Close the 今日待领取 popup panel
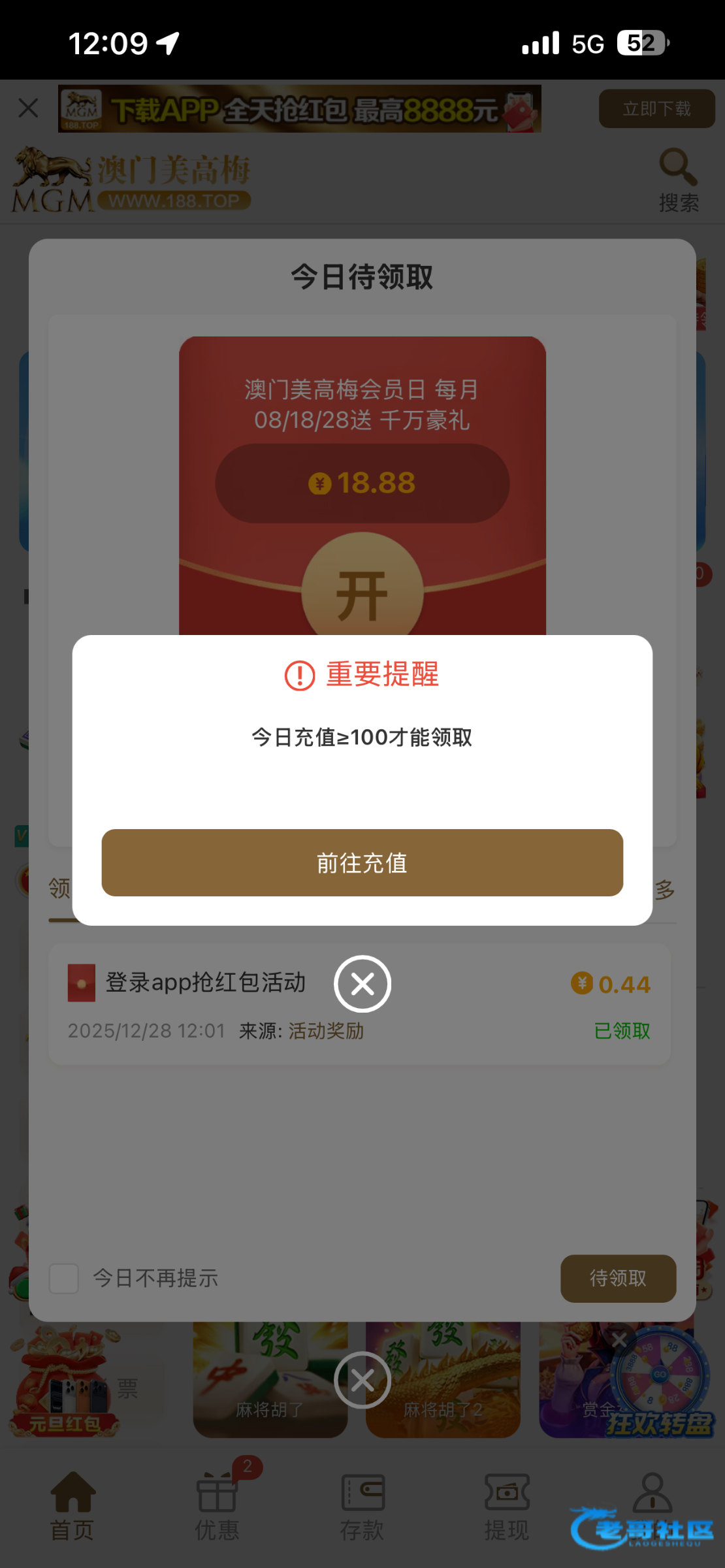Image resolution: width=725 pixels, height=1568 pixels. pyautogui.click(x=362, y=1380)
